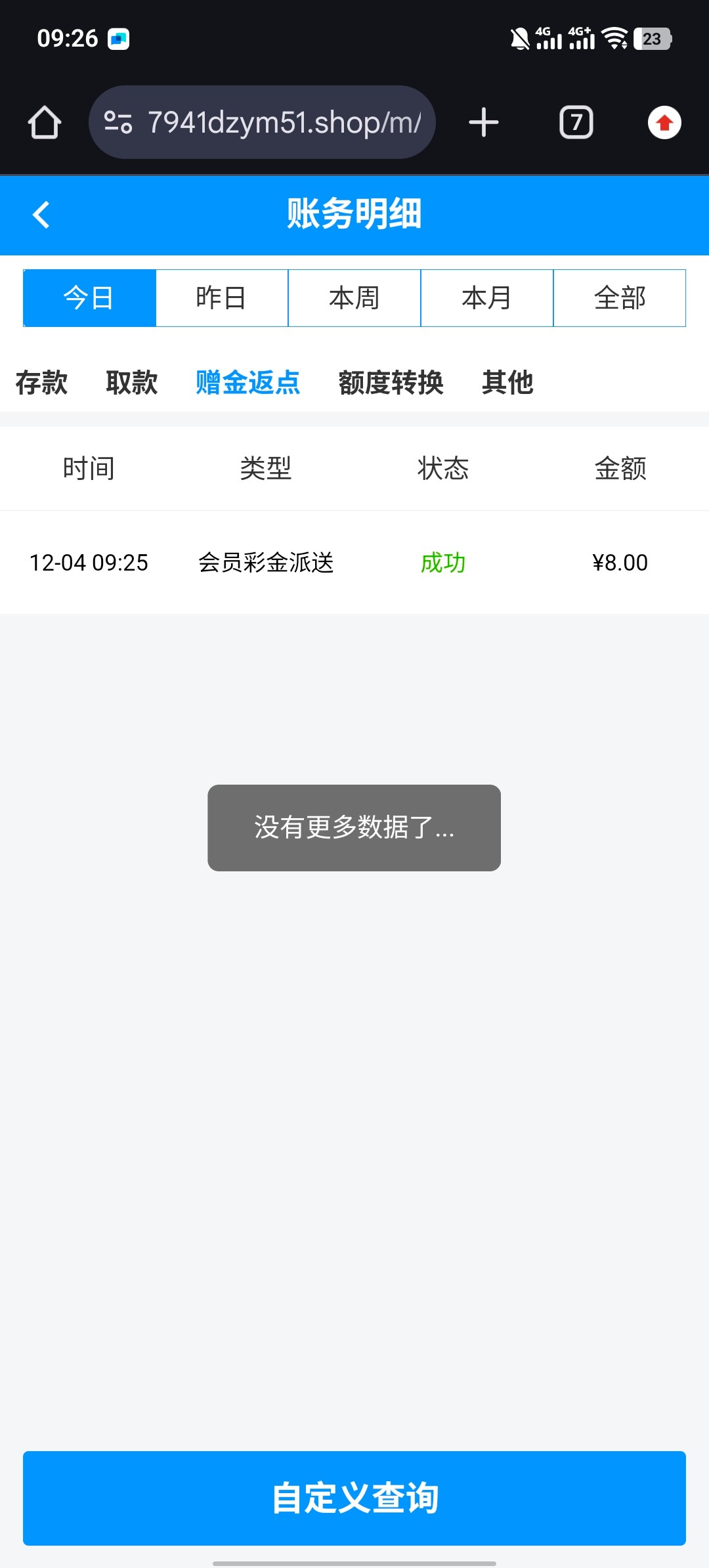View 全部 records
The image size is (709, 1568).
620,298
